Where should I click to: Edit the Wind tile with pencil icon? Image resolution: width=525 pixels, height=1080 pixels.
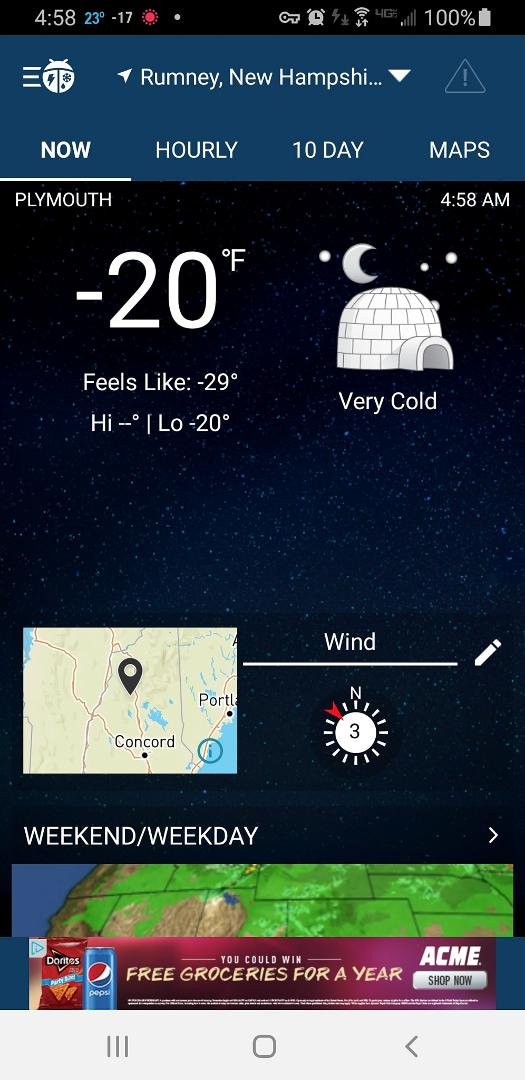pos(488,652)
